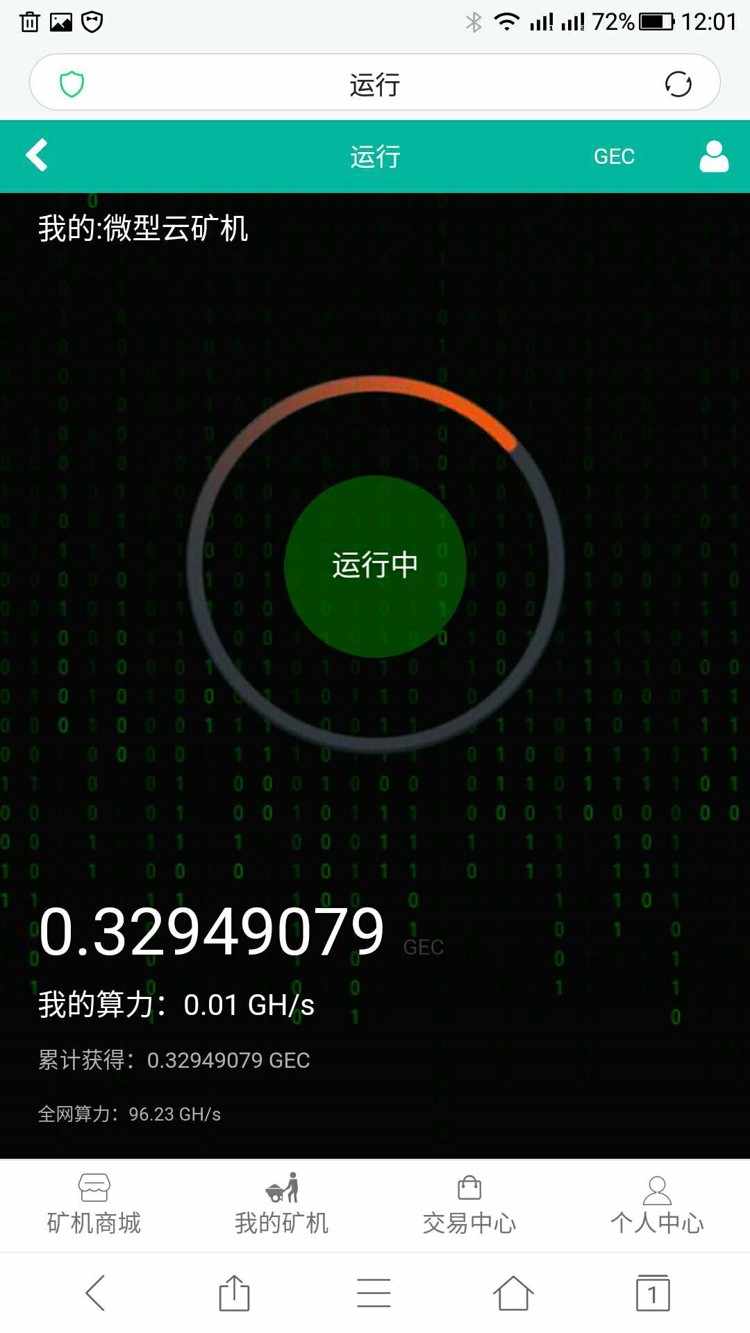Tap the home icon in the browser navigation
Screen dimensions: 750x1333
(x=514, y=1292)
